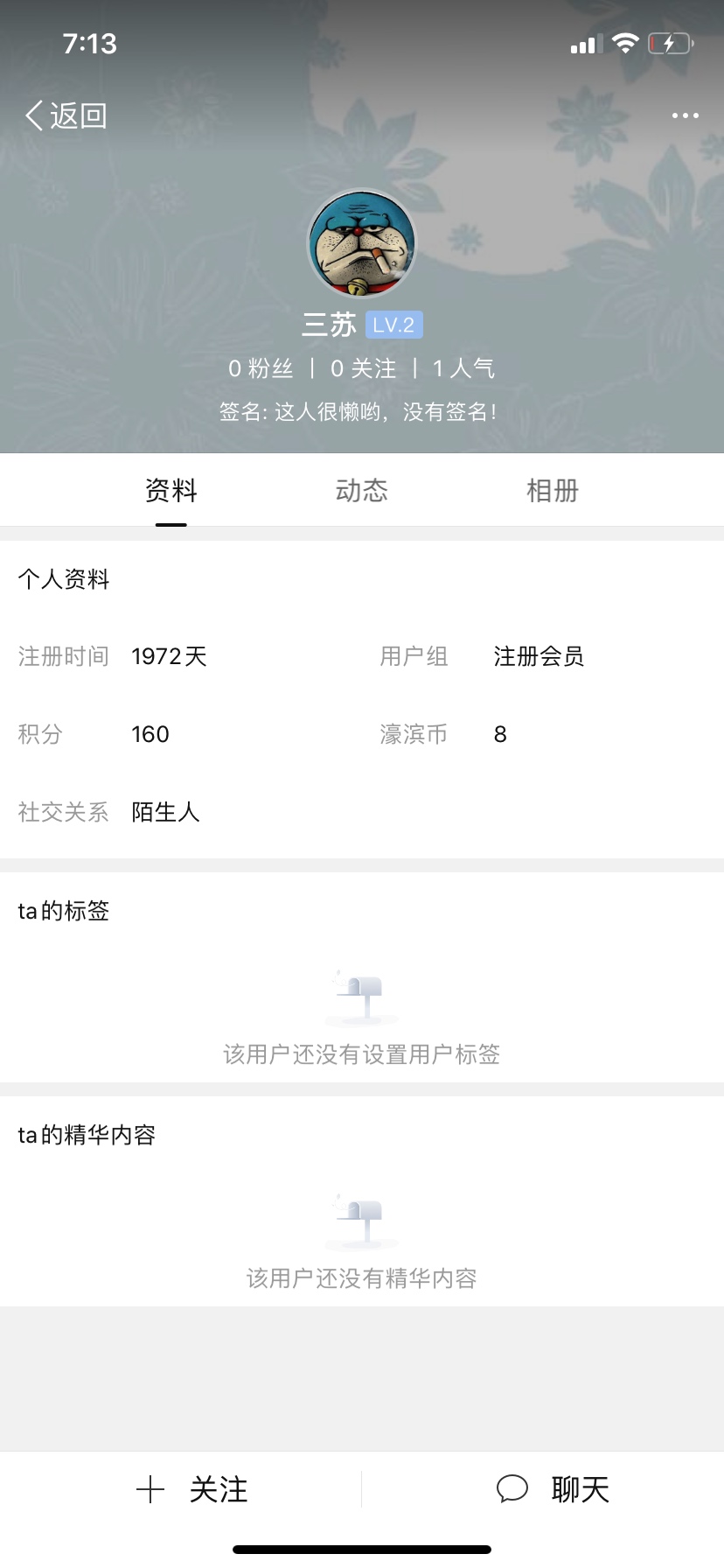Select the 资料 tab
Screen dimensions: 724x1568
(x=171, y=491)
